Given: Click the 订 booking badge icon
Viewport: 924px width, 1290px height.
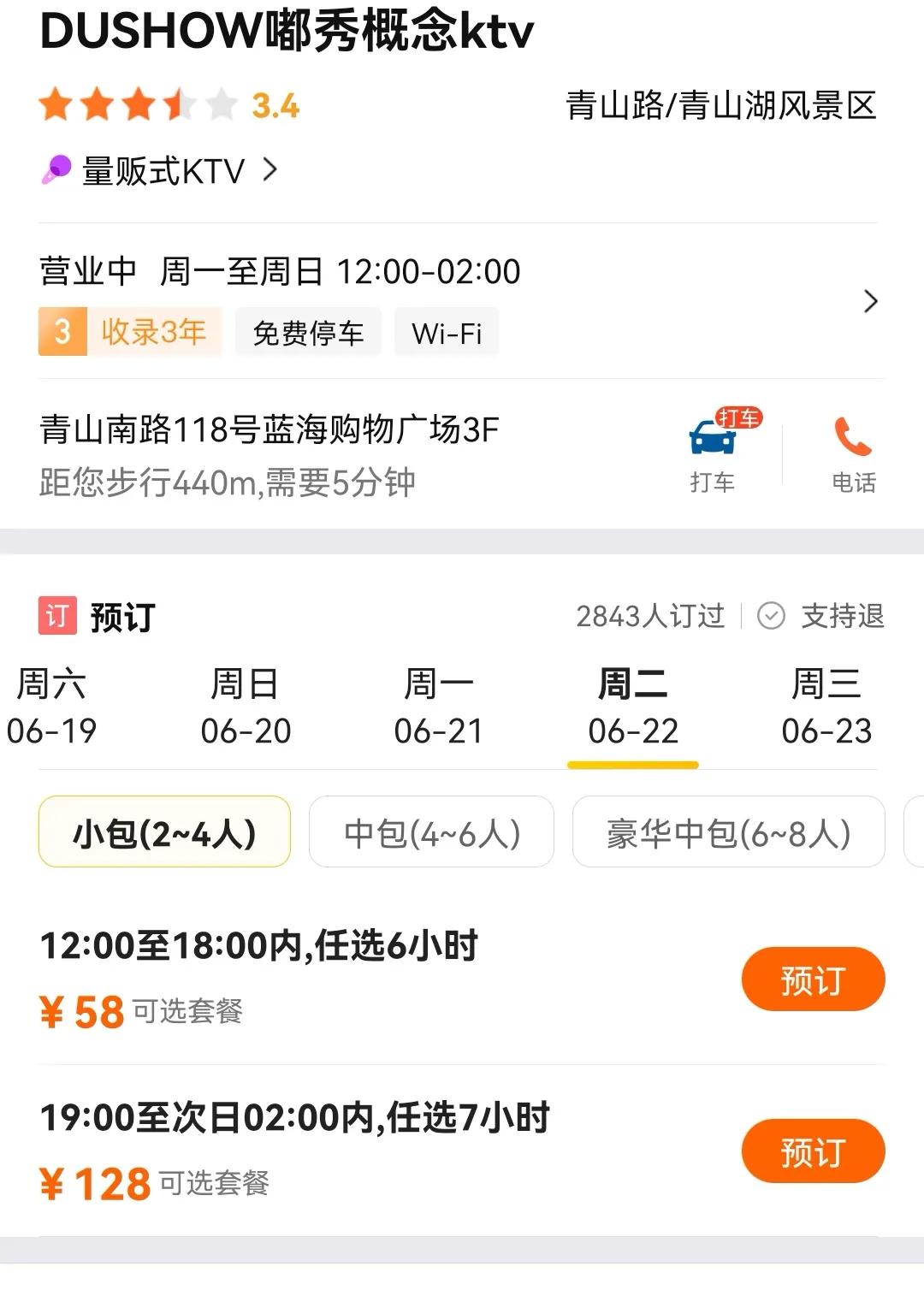Looking at the screenshot, I should (57, 615).
